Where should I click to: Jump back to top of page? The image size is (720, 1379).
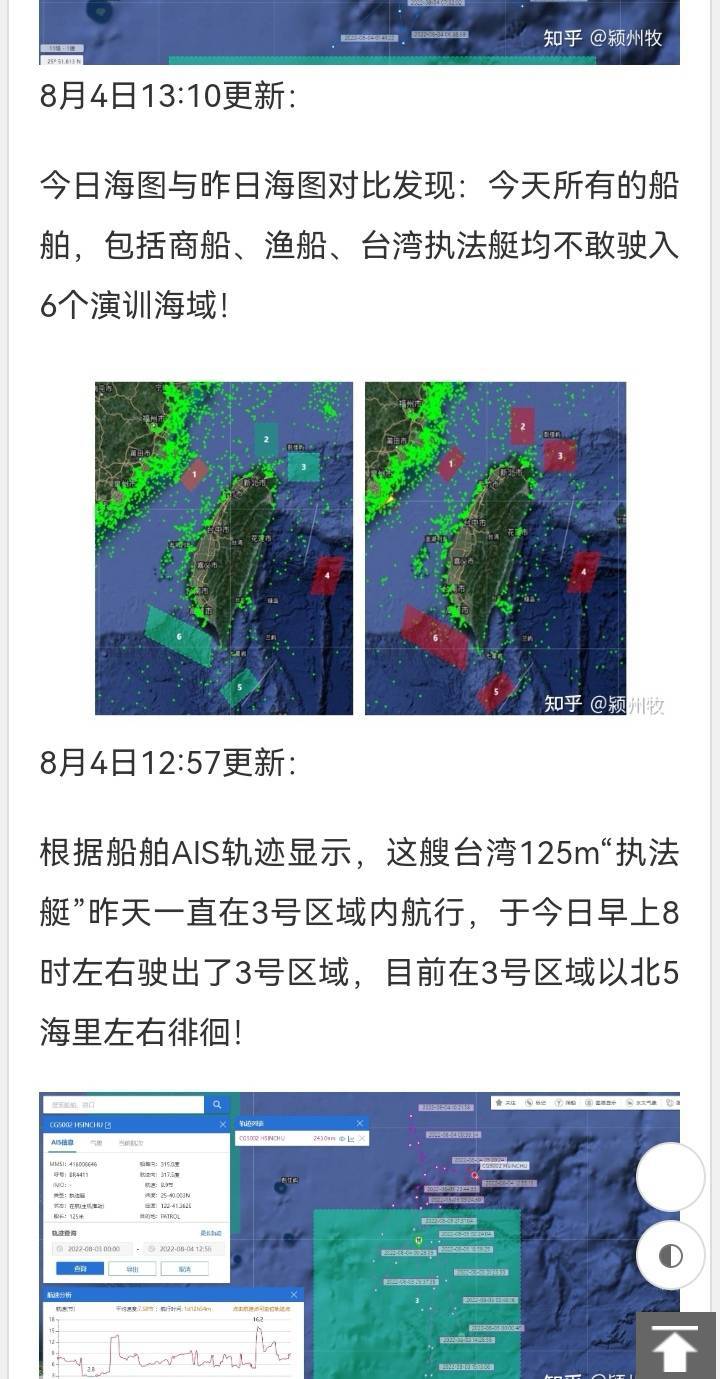point(676,1345)
